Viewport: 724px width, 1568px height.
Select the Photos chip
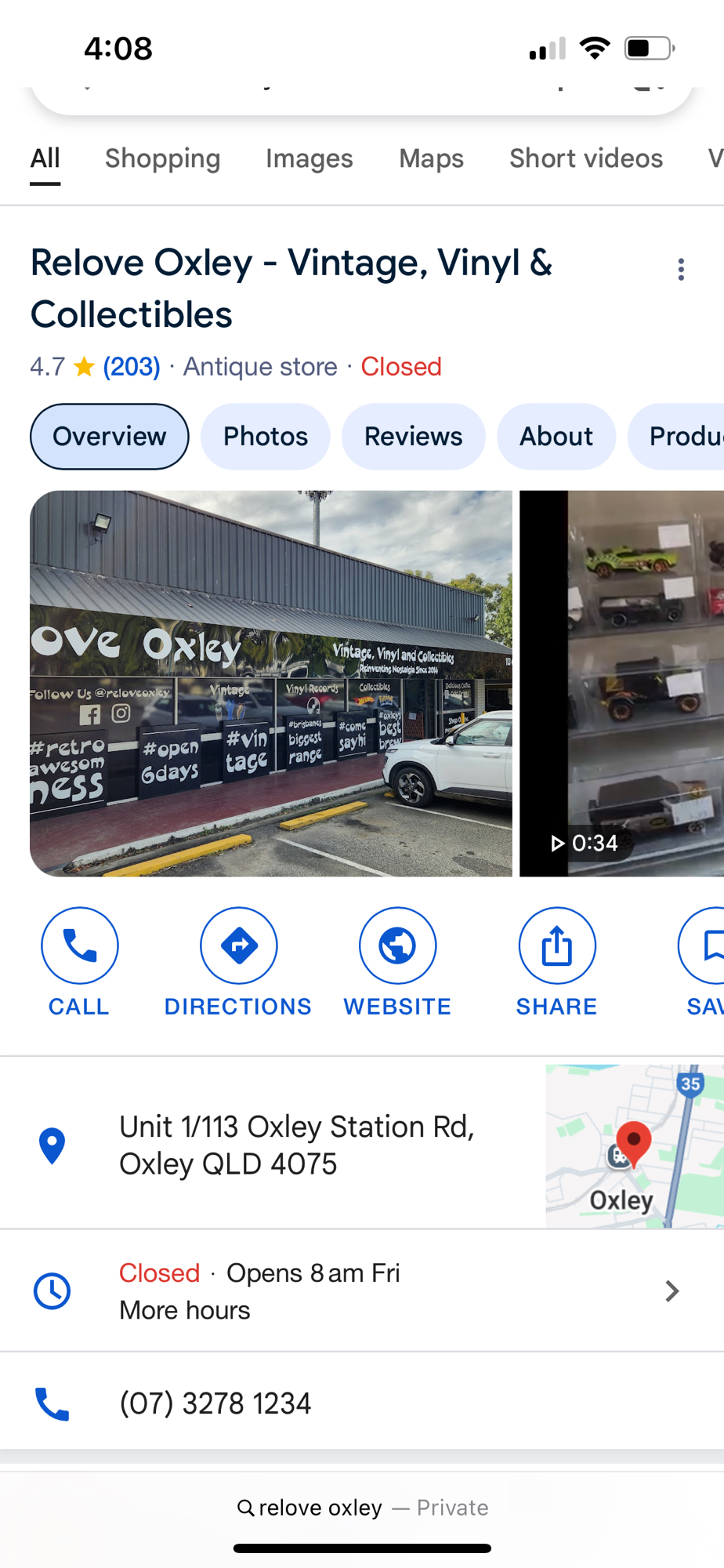(x=265, y=437)
